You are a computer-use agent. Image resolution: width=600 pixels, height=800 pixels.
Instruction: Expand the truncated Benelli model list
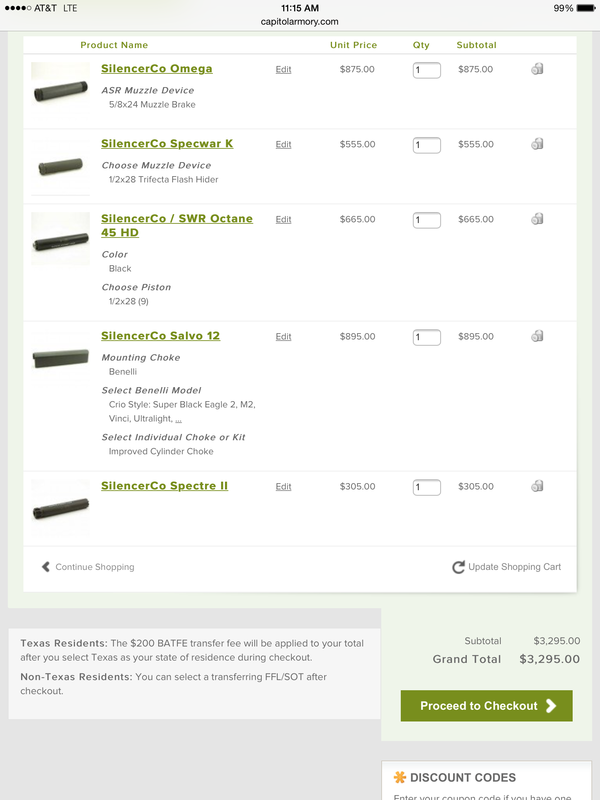coord(178,420)
